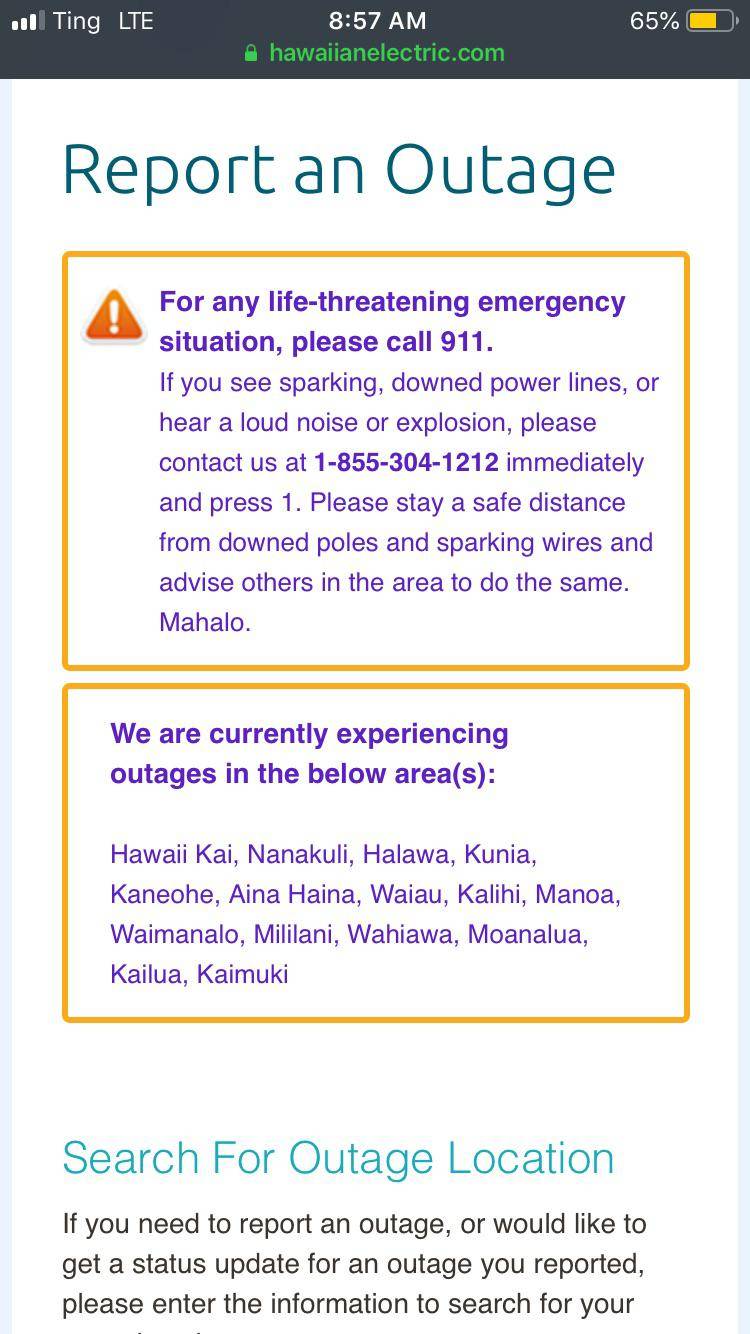Call the 1-855-304-1212 phone number

(x=406, y=462)
